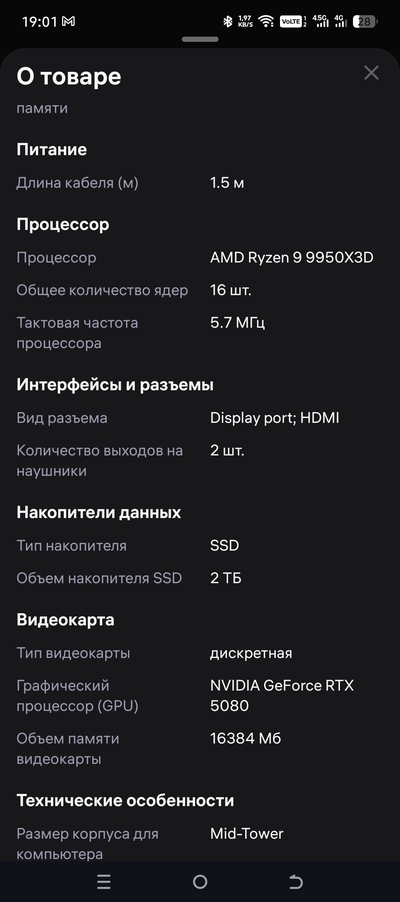Viewport: 400px width, 902px height.
Task: Open the recent apps menu
Action: pos(104,882)
